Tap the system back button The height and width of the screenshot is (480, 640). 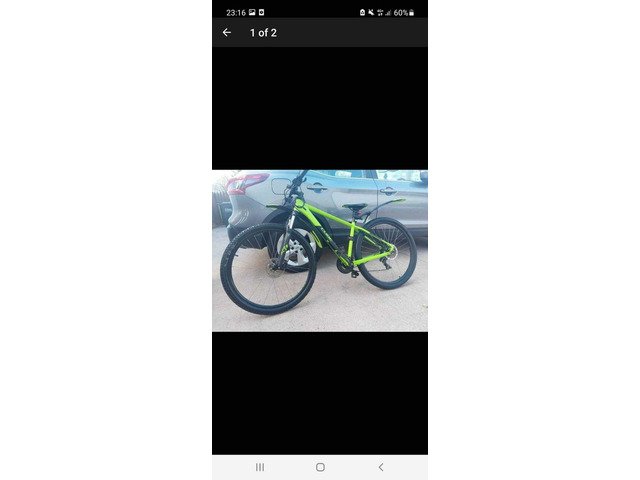380,467
